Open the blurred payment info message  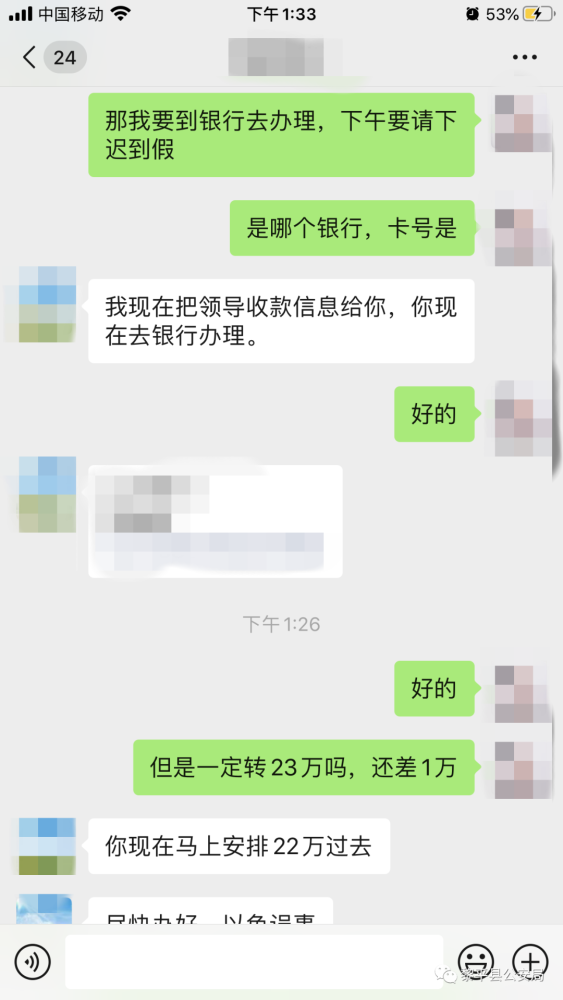(216, 522)
